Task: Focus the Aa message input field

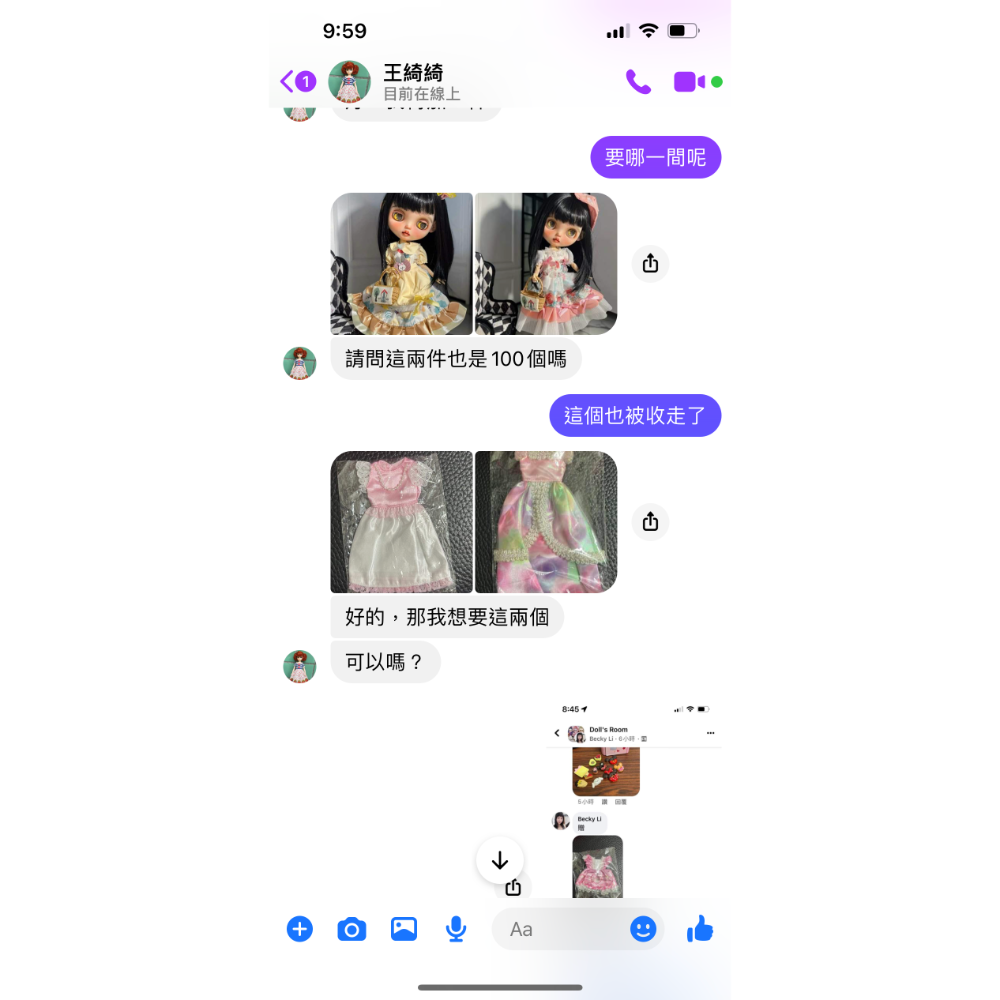Action: (x=560, y=929)
